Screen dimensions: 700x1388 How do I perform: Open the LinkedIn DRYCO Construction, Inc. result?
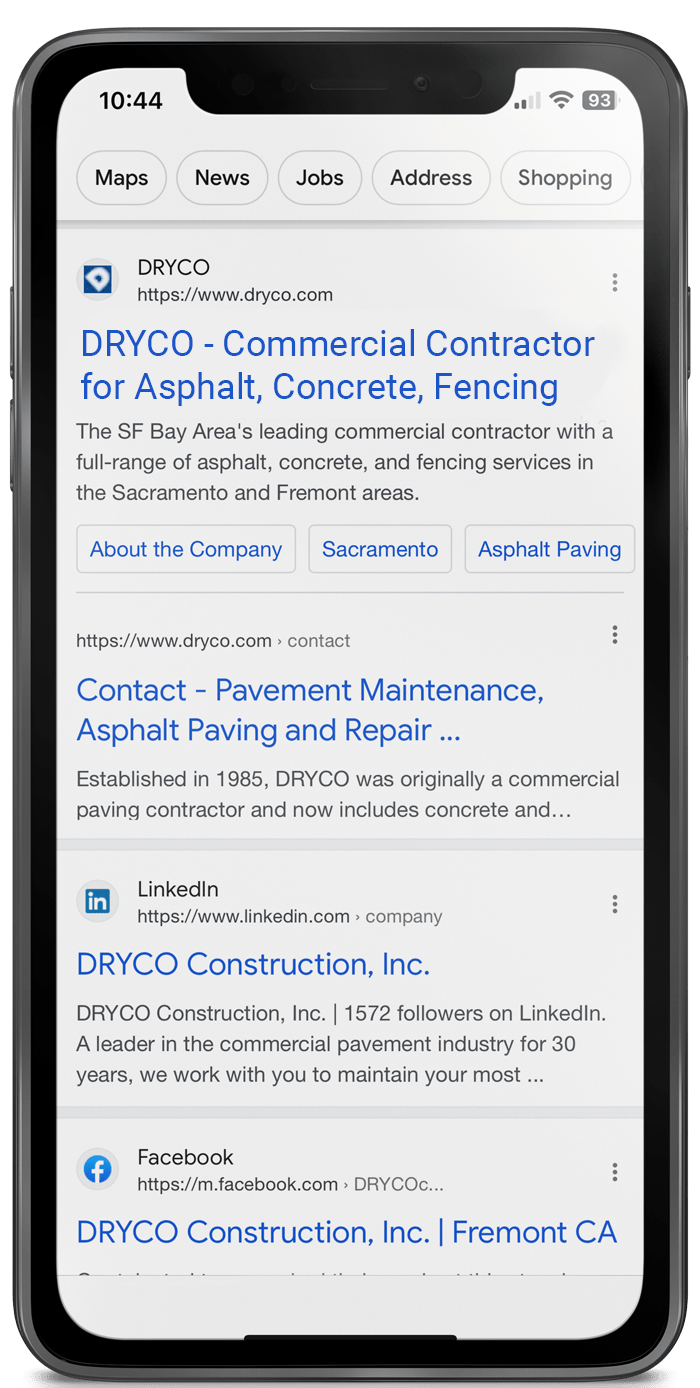click(253, 964)
